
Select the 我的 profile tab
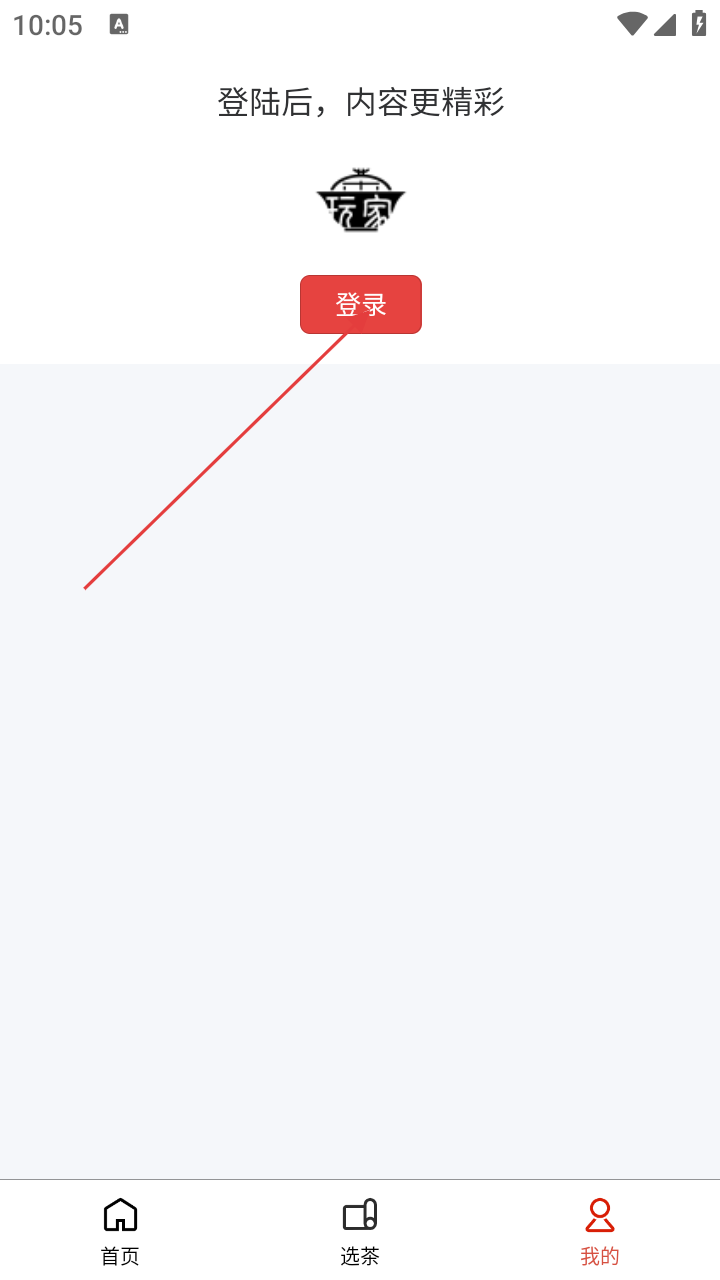click(x=600, y=1232)
